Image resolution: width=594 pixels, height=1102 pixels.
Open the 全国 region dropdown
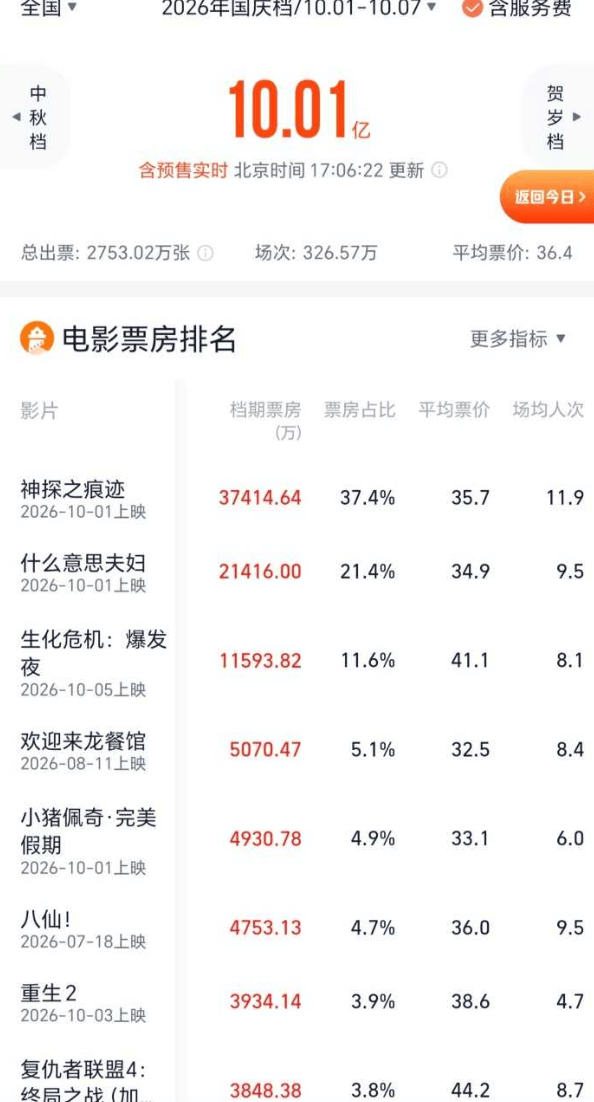[x=49, y=8]
